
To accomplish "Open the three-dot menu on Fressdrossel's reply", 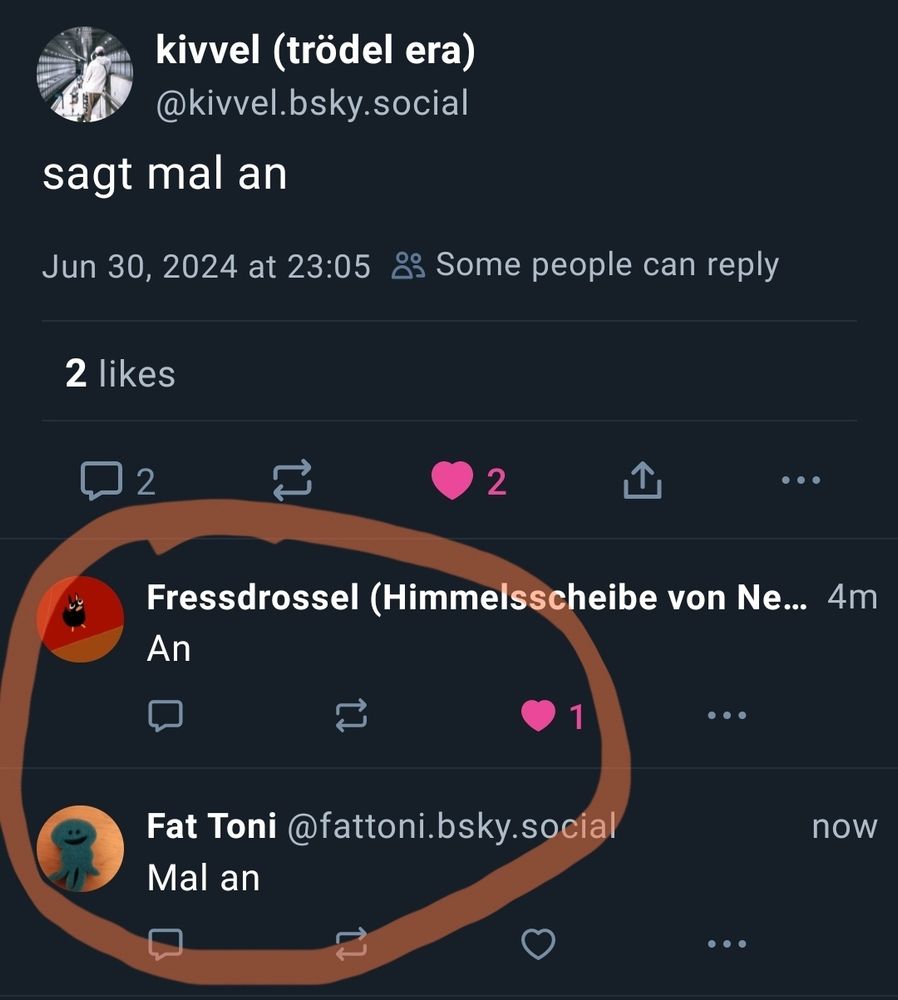I will [726, 713].
